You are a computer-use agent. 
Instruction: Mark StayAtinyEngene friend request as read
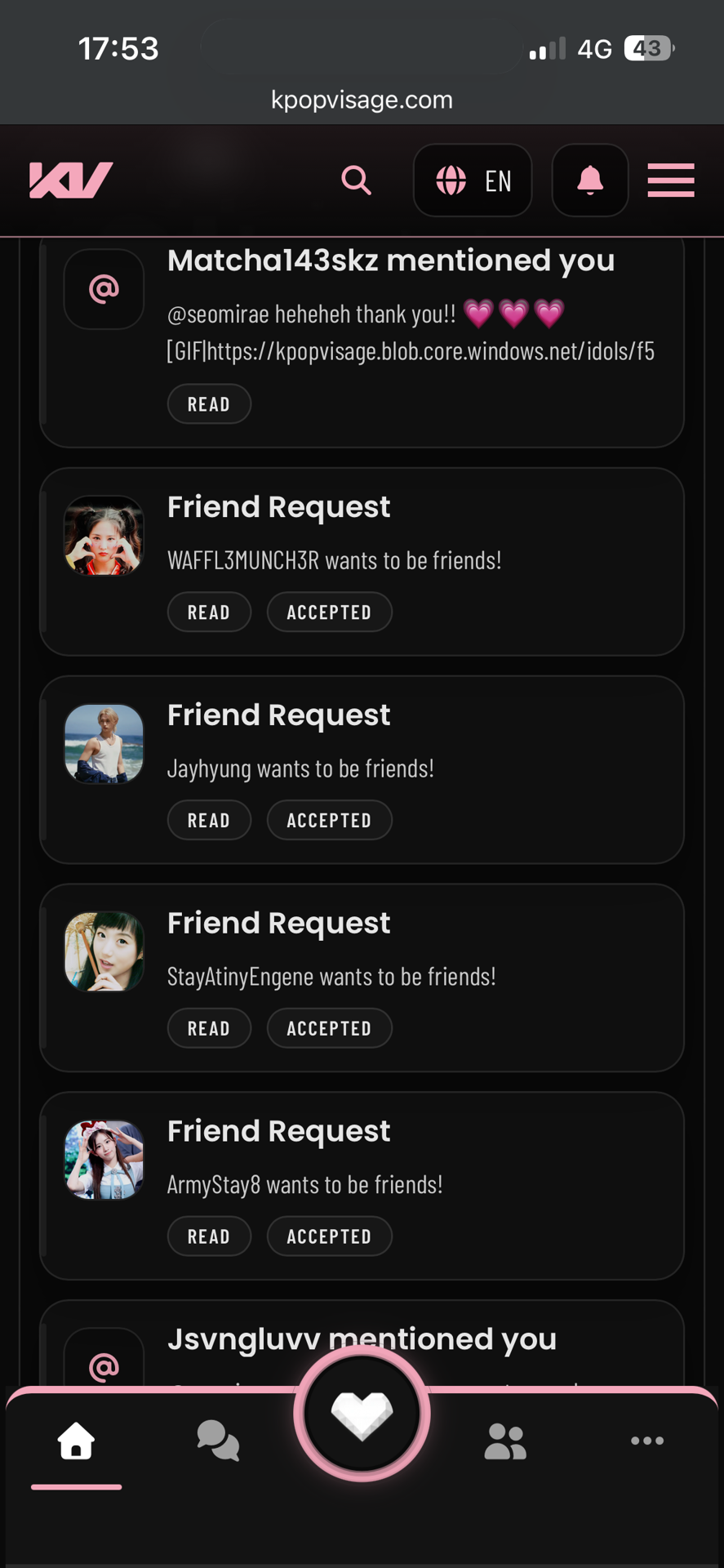pos(209,1029)
